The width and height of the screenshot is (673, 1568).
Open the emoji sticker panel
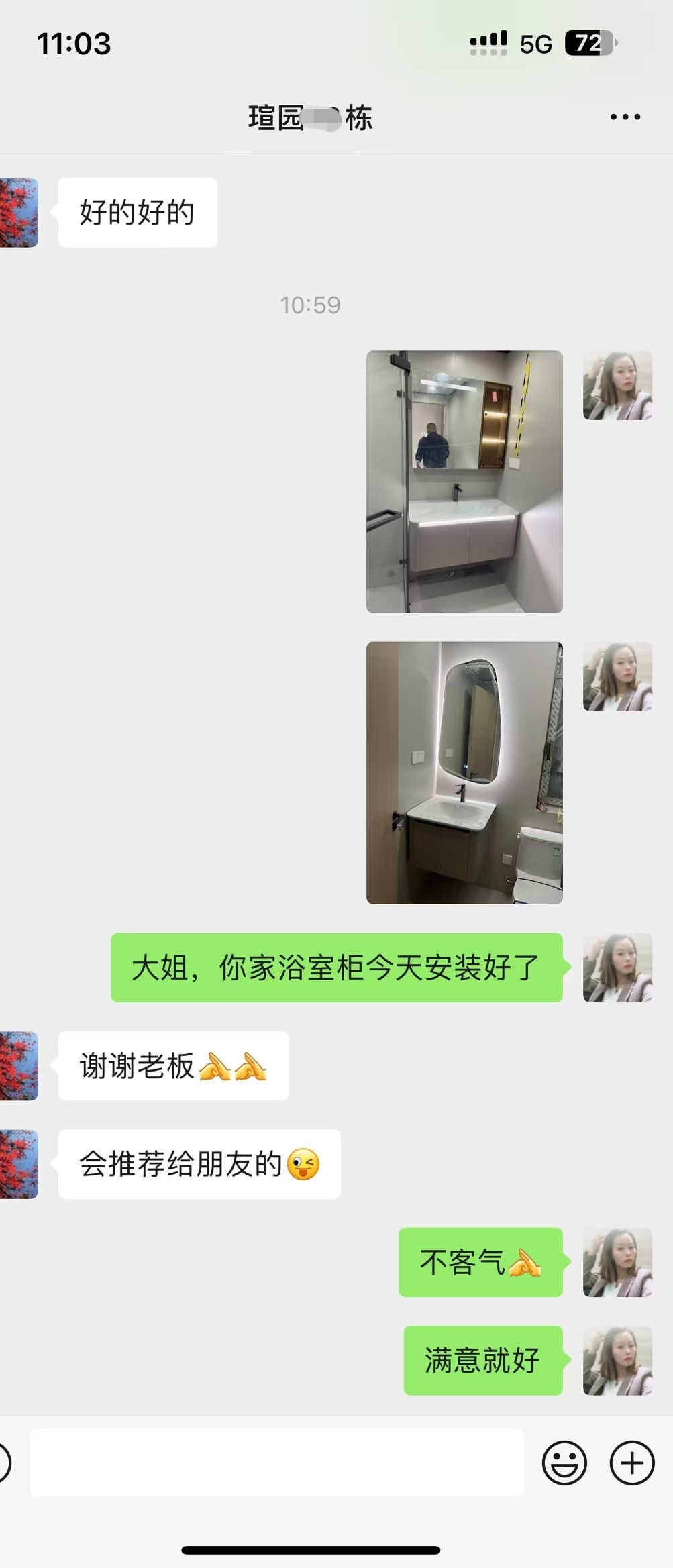coord(564,1463)
